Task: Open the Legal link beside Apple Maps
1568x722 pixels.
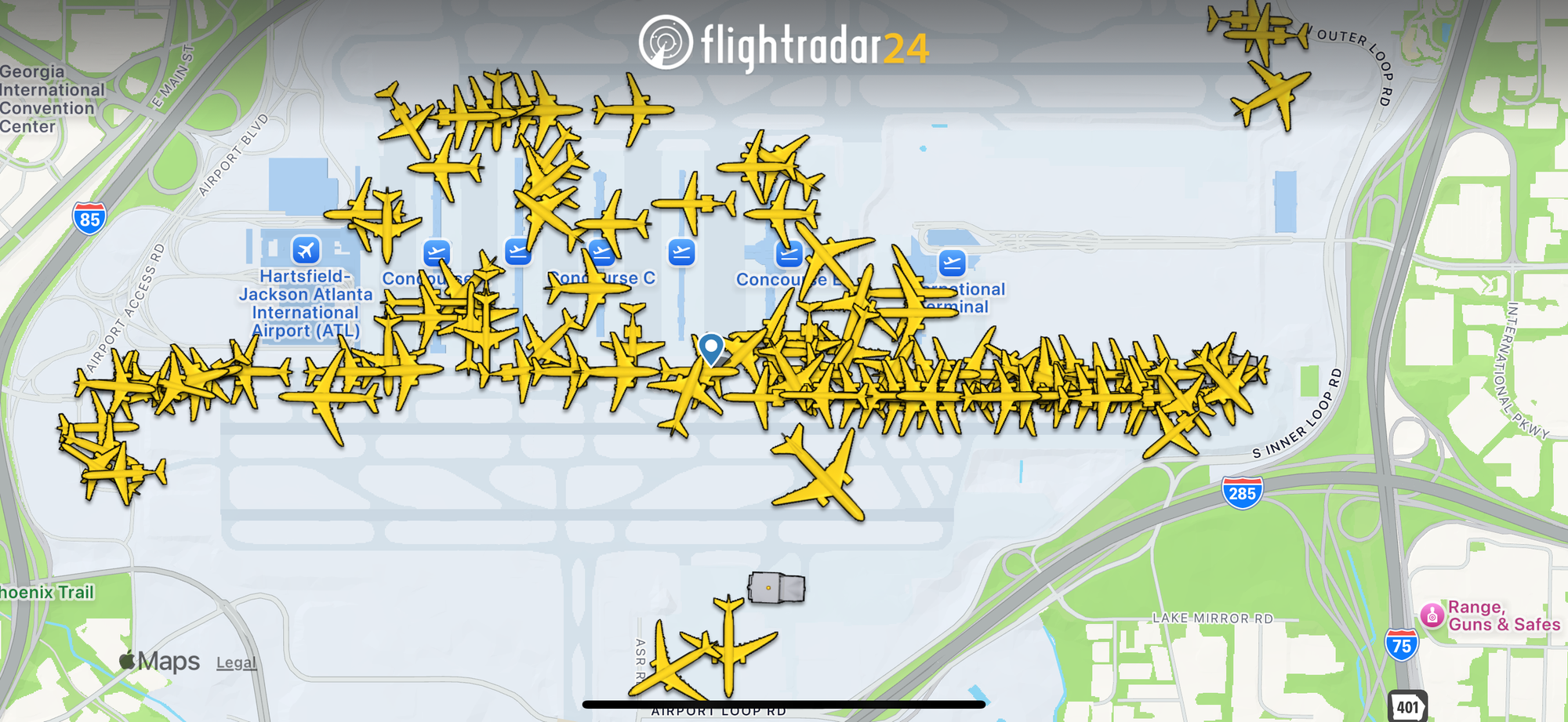Action: (x=236, y=662)
